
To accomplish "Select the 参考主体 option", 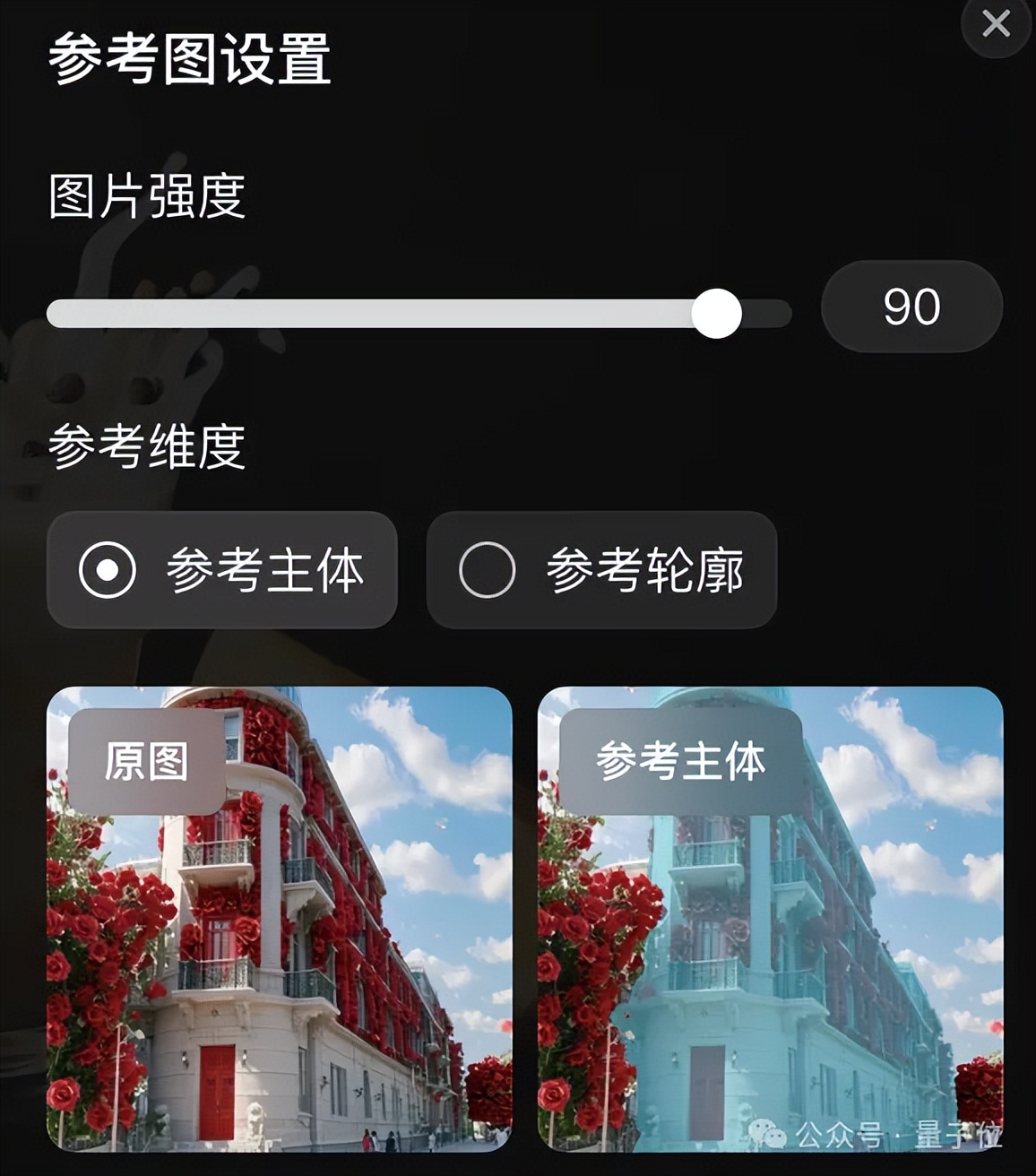I will click(221, 570).
